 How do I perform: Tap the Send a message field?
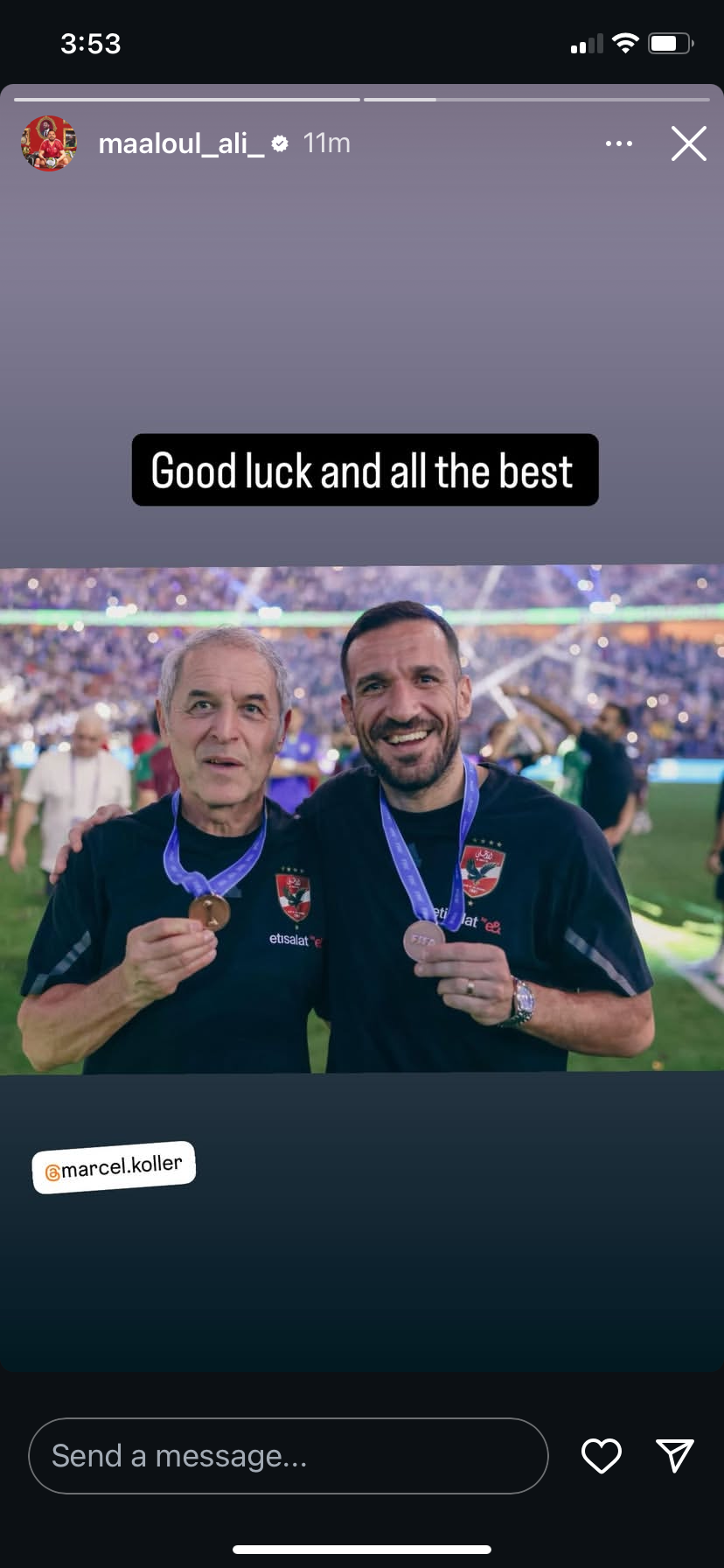(289, 1456)
